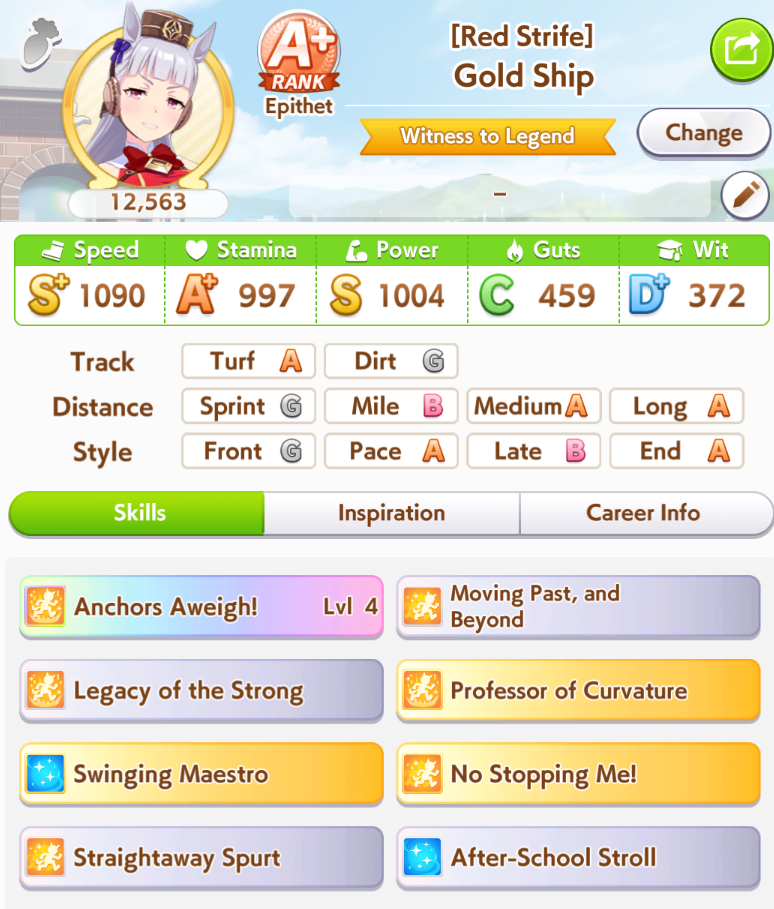Open the Career Info tab

coord(643,513)
